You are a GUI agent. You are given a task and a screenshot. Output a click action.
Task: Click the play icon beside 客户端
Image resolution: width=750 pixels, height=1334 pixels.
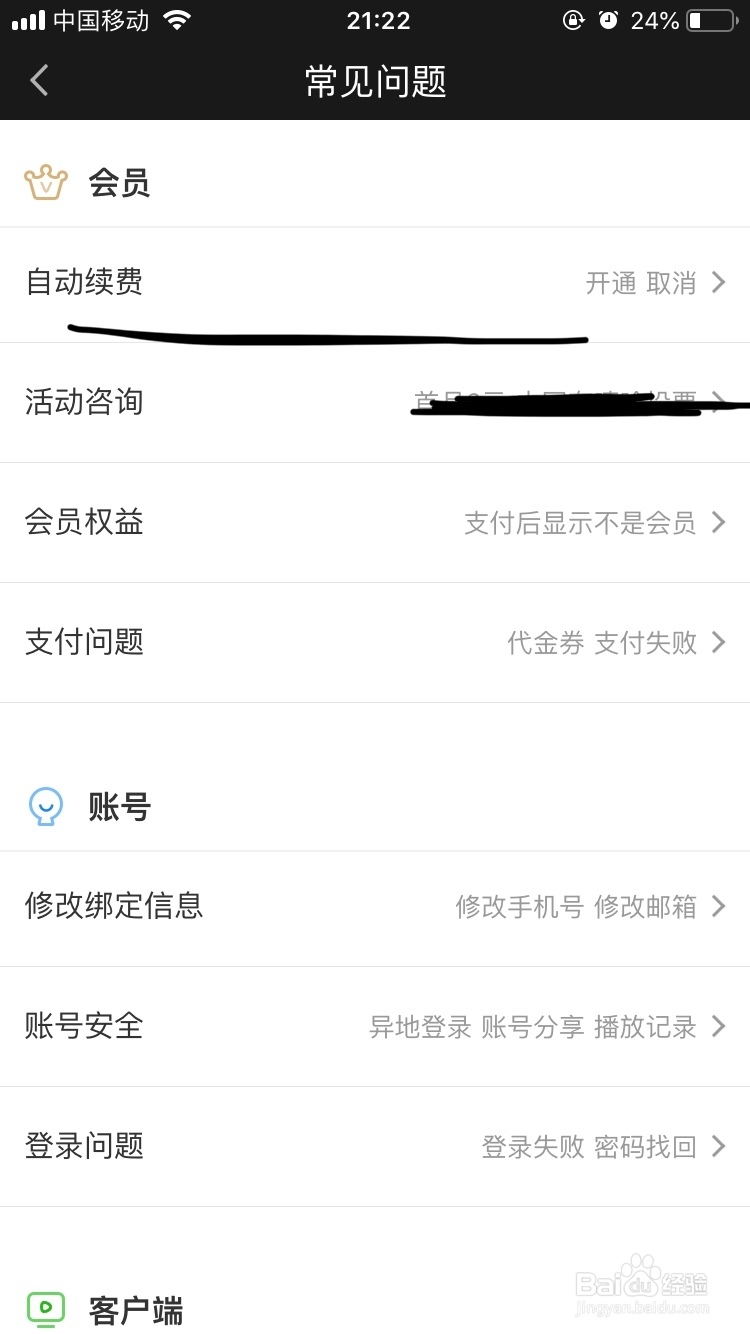(44, 1310)
